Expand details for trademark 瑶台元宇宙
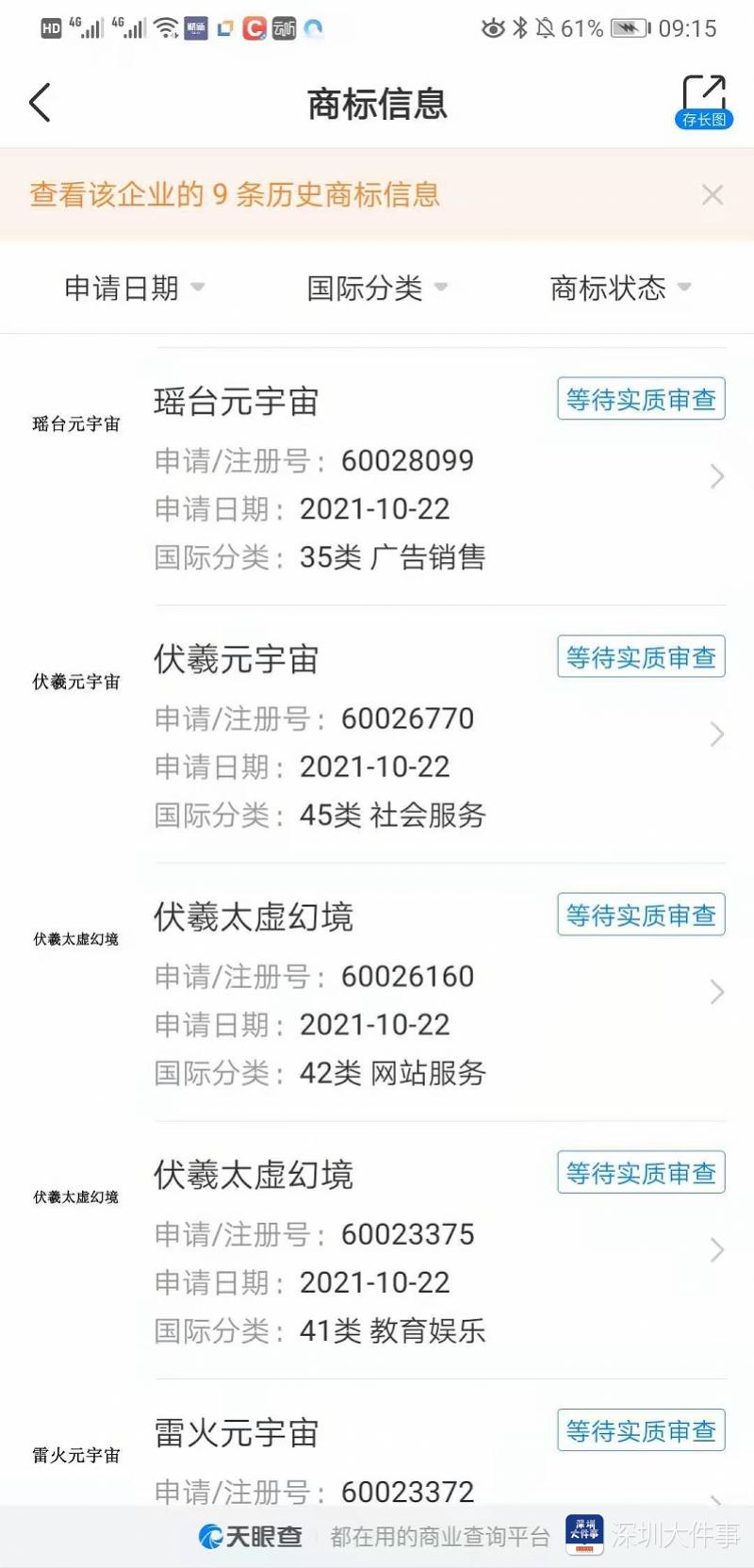 714,477
